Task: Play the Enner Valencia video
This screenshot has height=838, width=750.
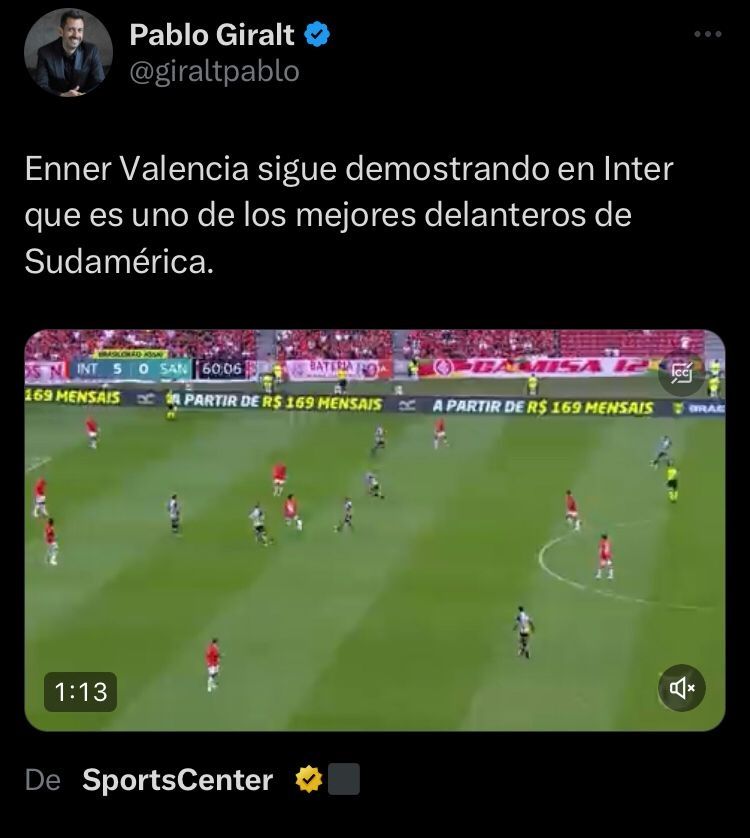Action: coord(374,530)
